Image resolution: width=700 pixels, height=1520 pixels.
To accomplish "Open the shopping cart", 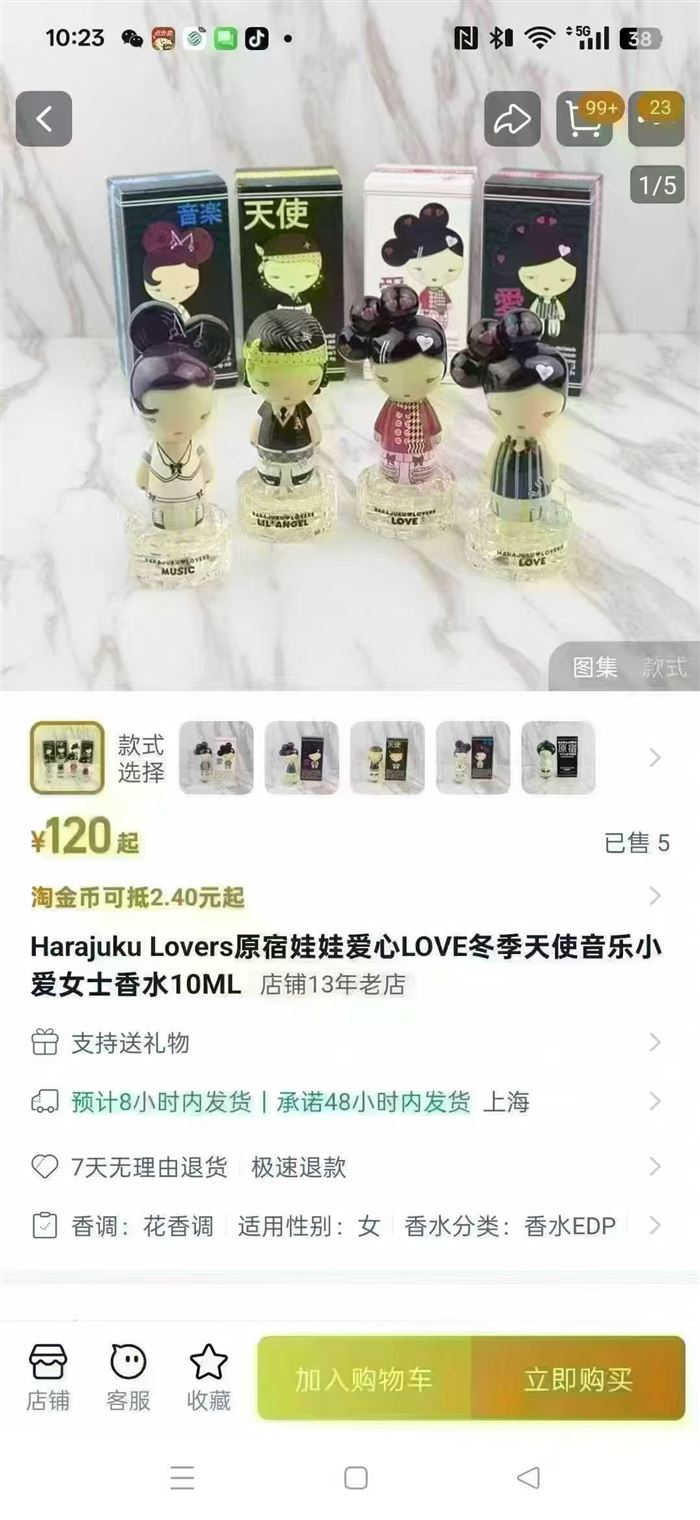I will (x=585, y=119).
